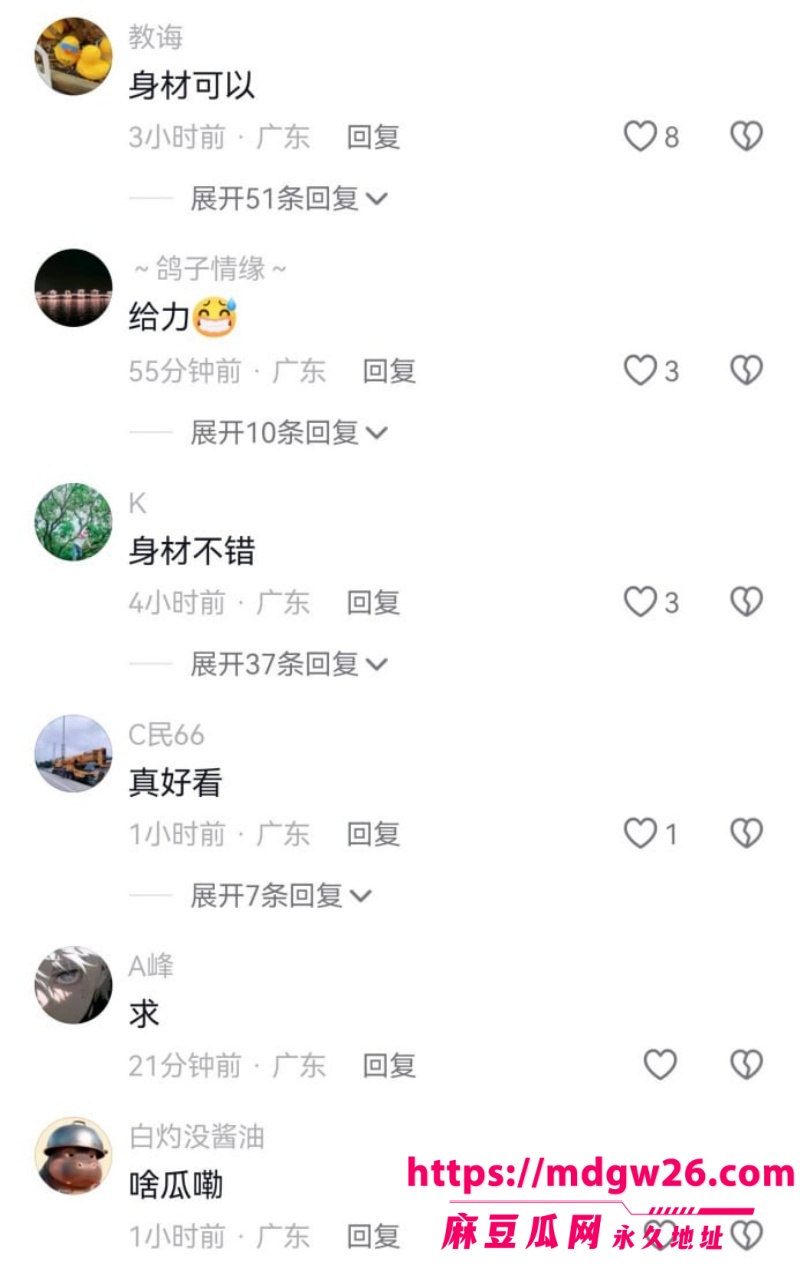
Task: Open 白灼没酱油's profile avatar
Action: (x=73, y=1156)
